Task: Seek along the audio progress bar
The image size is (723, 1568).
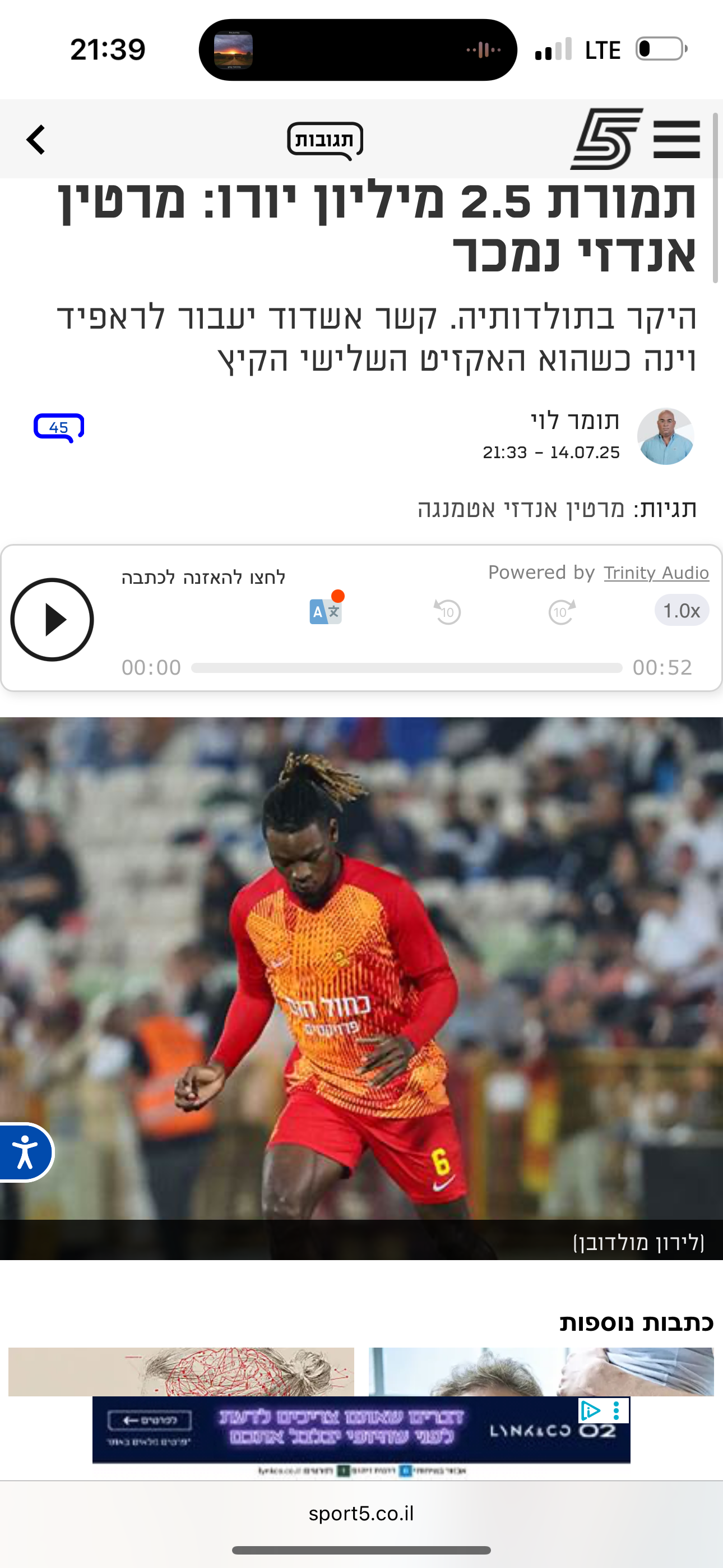Action: click(x=406, y=668)
